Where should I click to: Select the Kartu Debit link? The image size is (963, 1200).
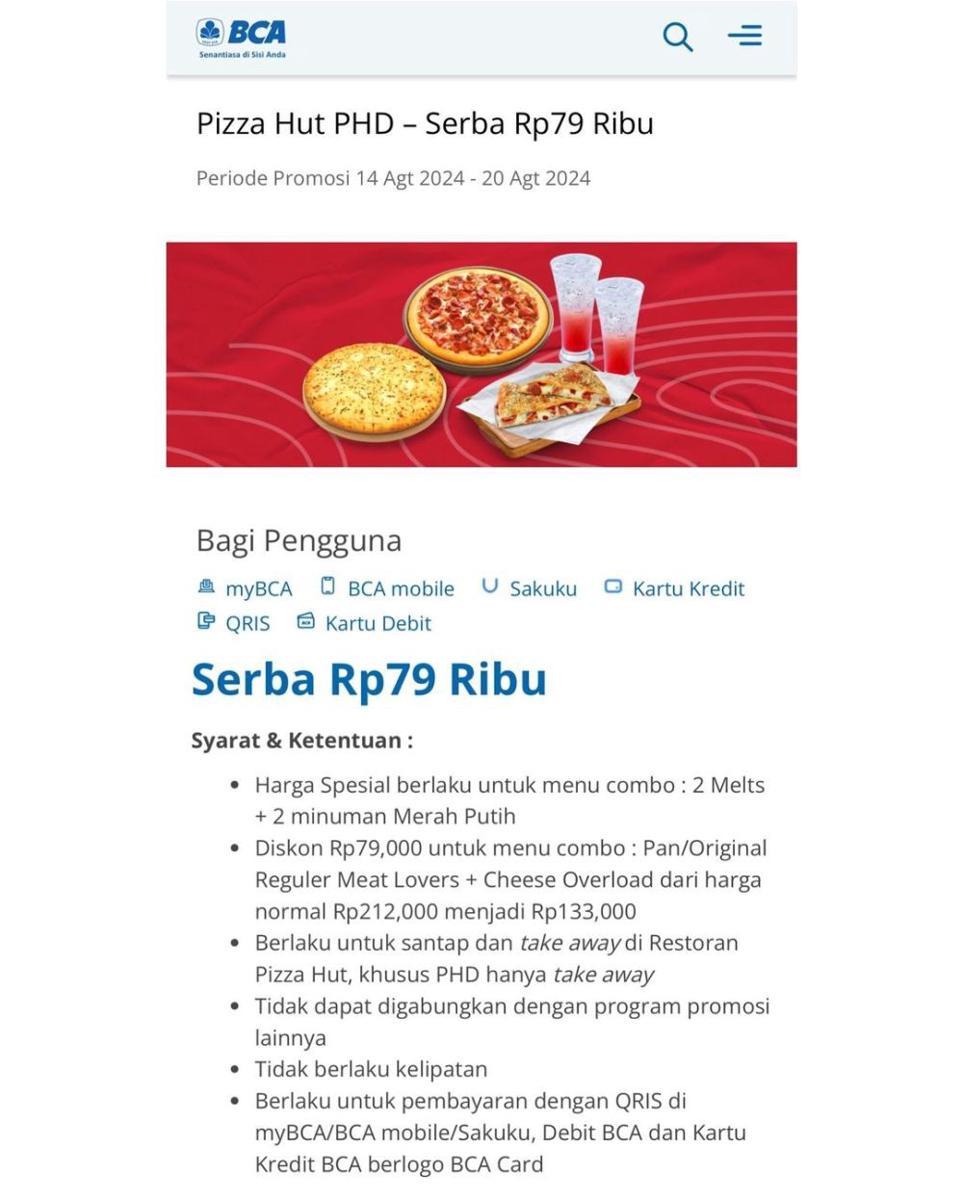tap(365, 623)
